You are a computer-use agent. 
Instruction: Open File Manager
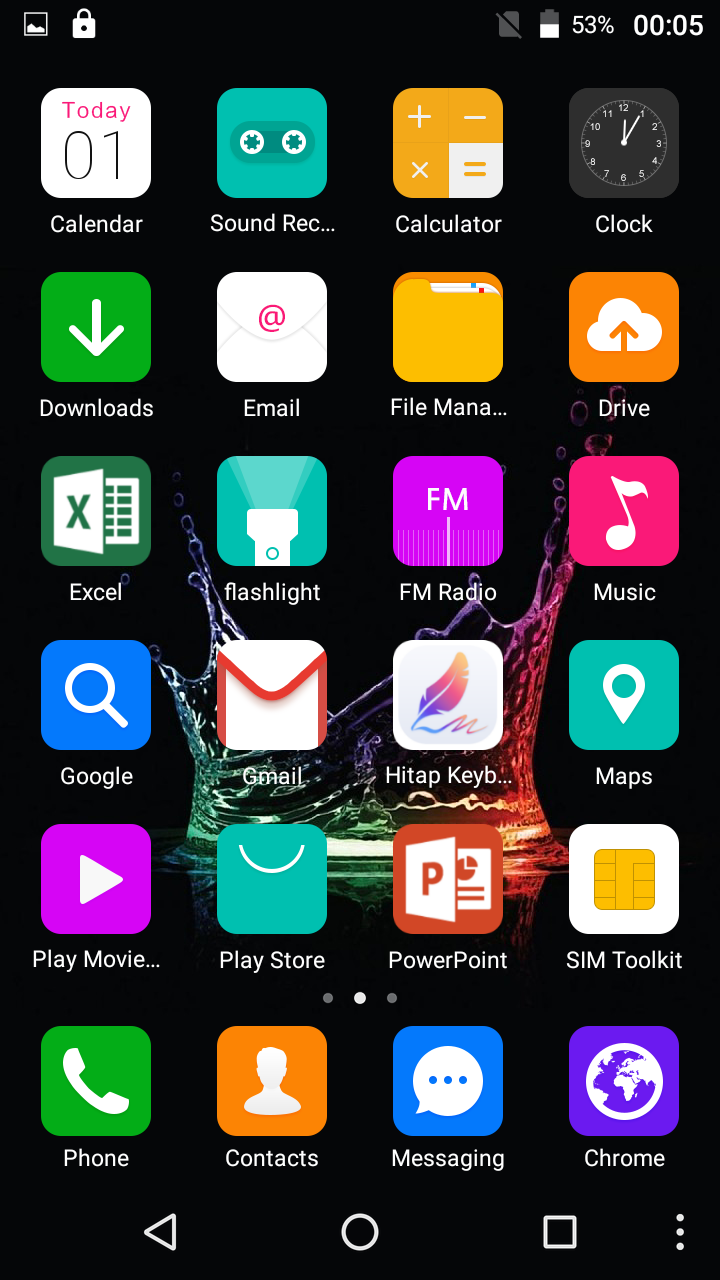coord(448,327)
